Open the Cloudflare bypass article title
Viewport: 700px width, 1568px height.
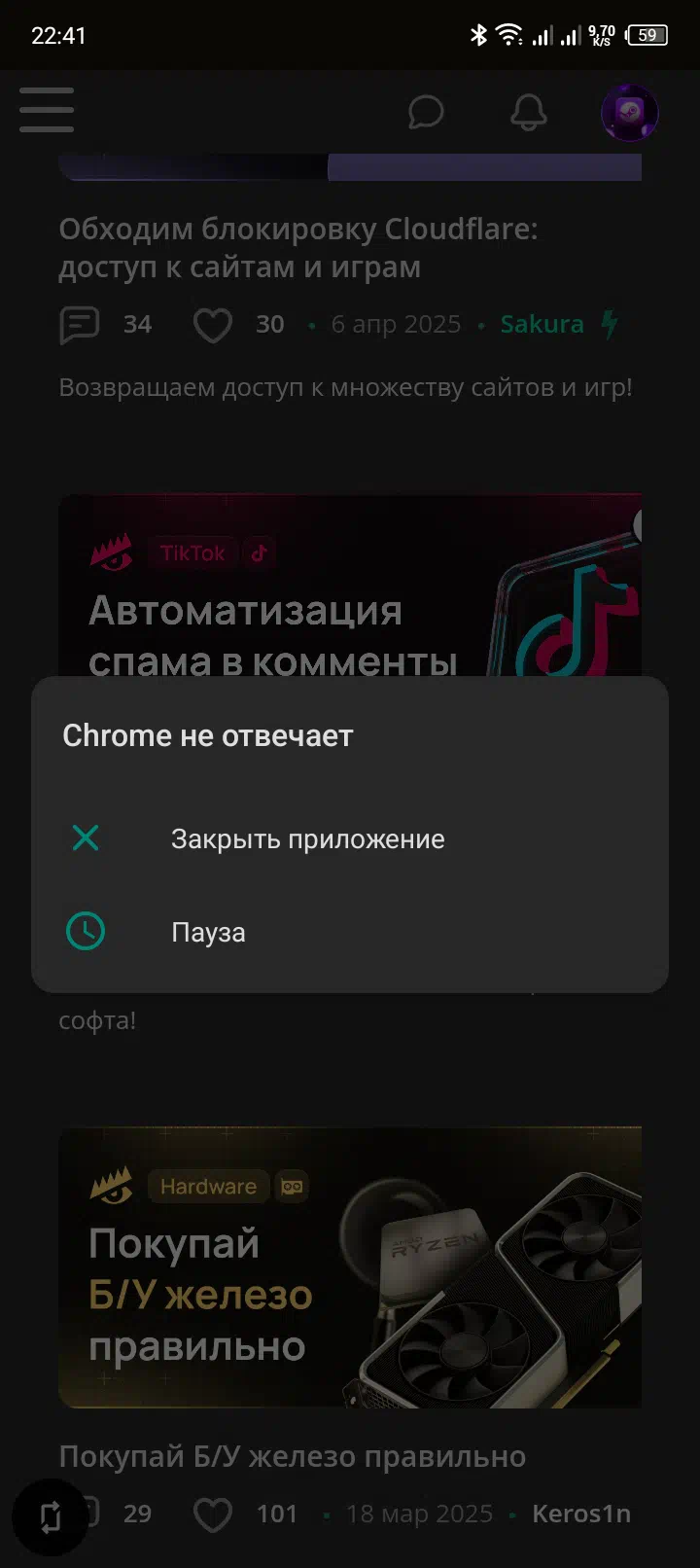pos(298,247)
